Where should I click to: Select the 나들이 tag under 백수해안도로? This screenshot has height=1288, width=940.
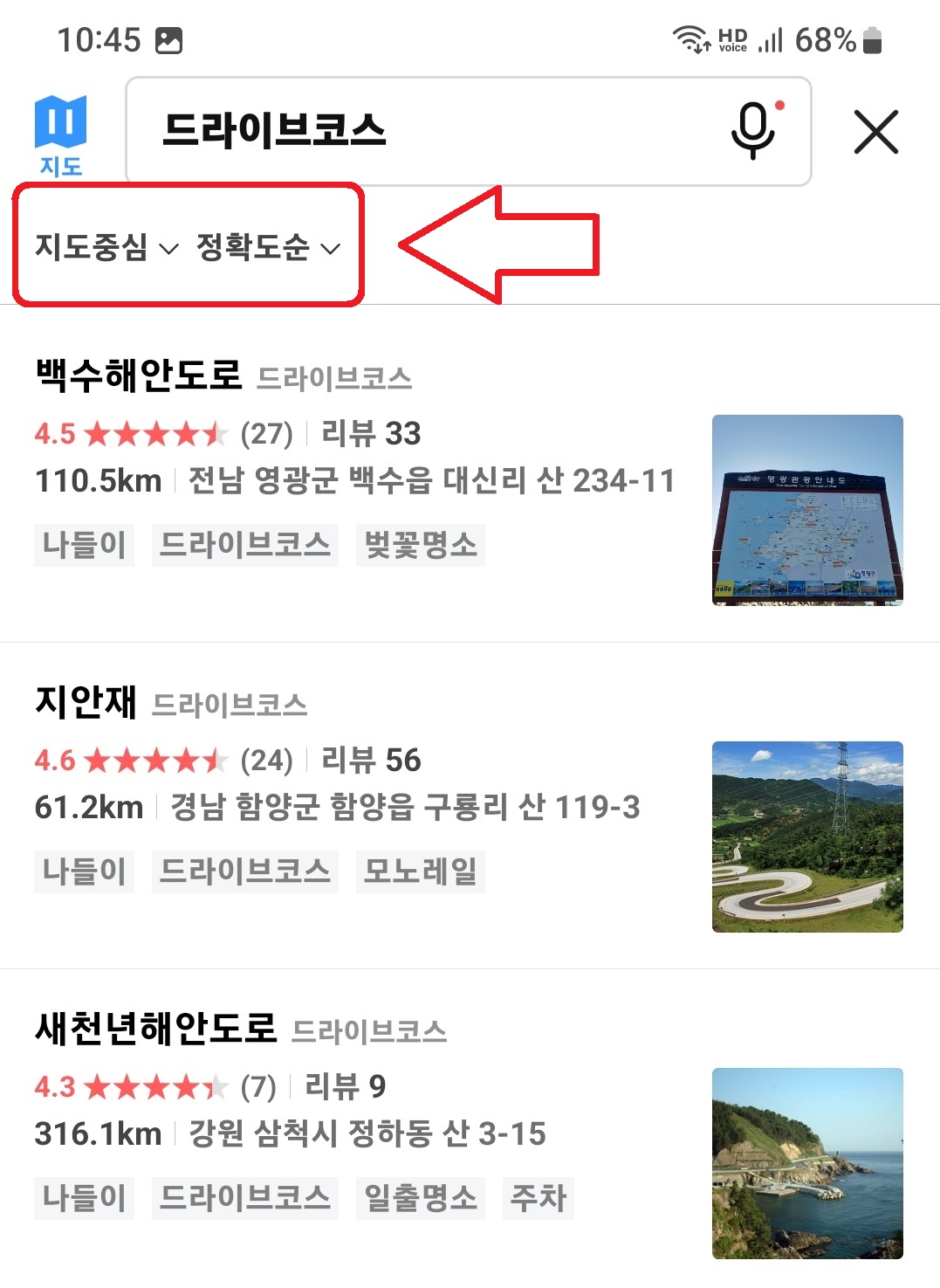coord(84,544)
